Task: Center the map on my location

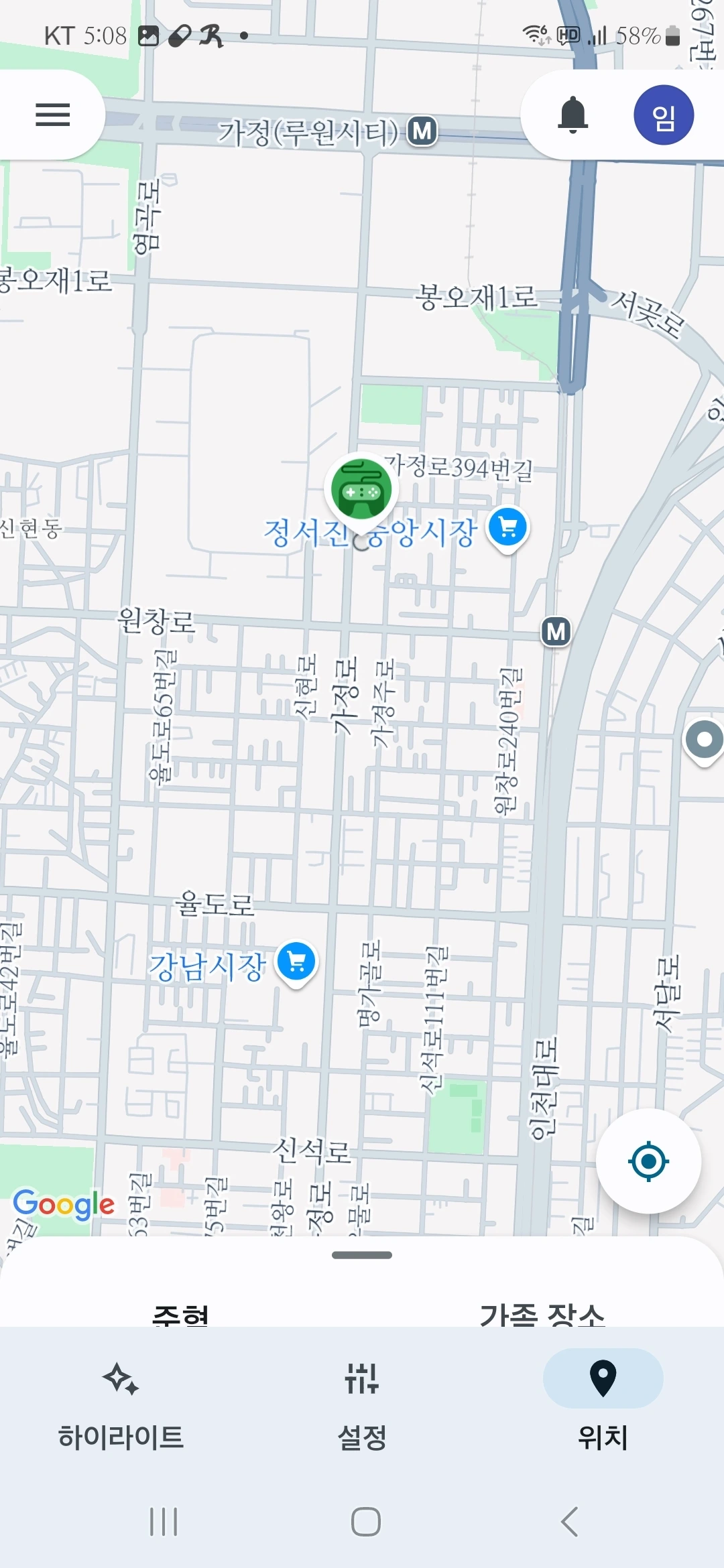Action: coord(648,1161)
